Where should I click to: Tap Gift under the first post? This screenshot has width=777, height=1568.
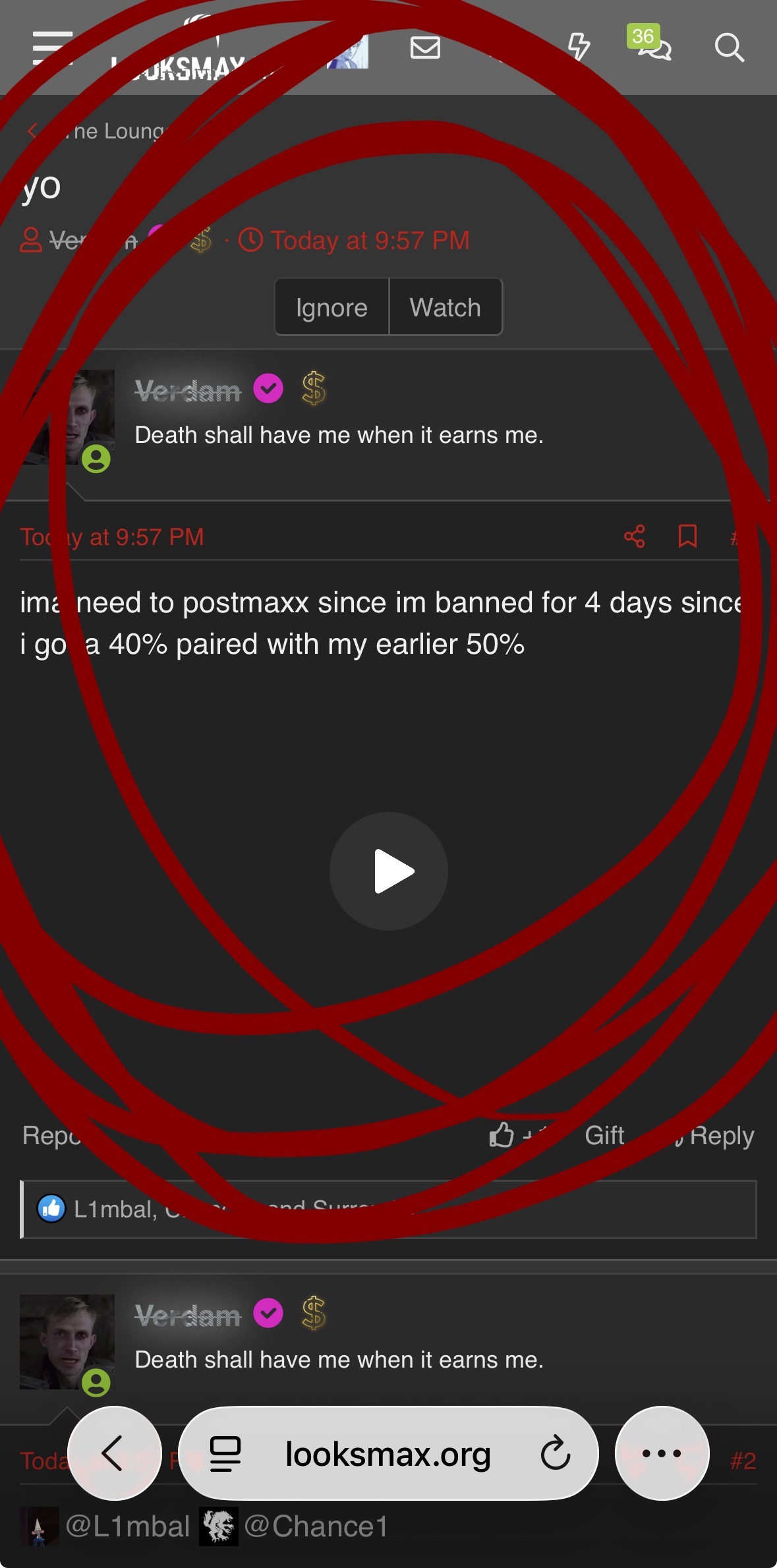[x=604, y=1136]
